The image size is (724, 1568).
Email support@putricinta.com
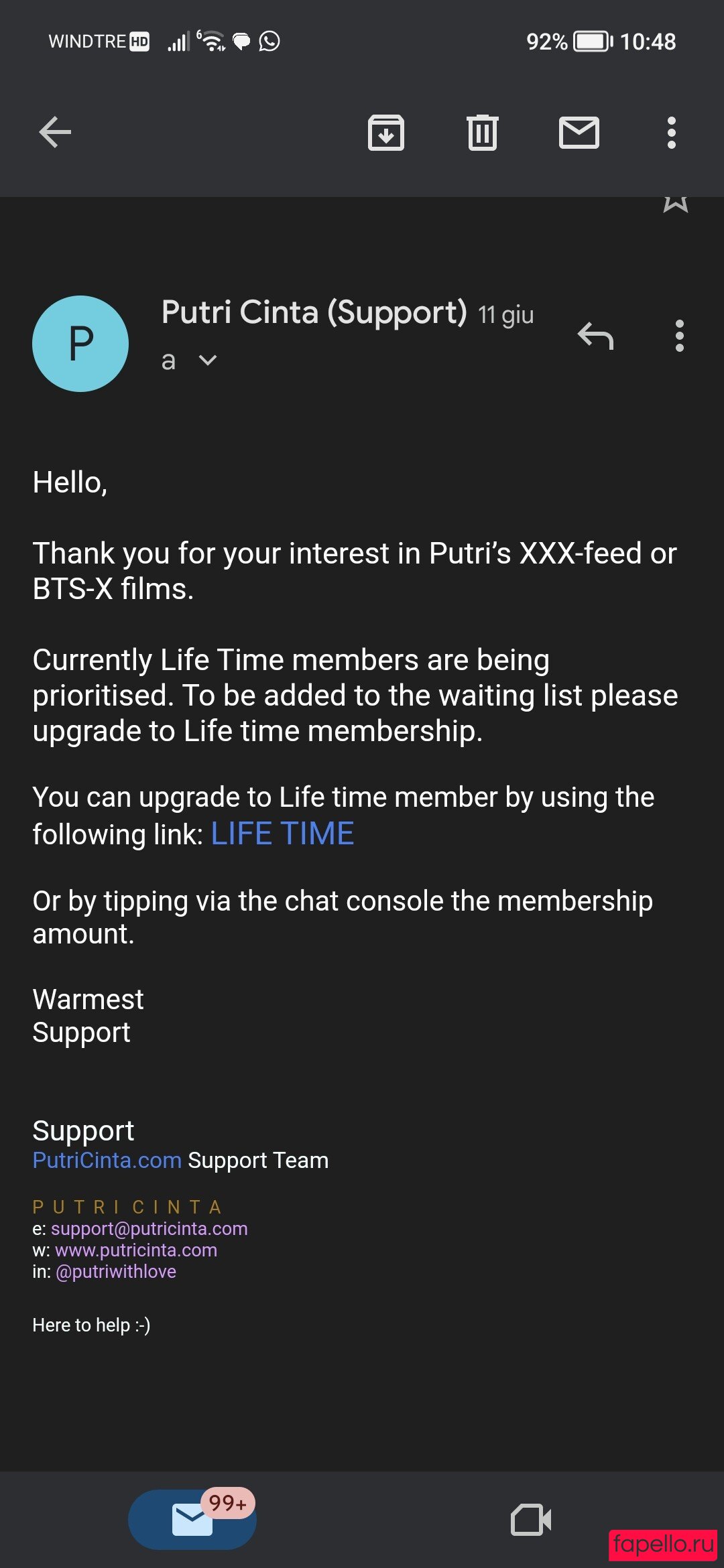point(149,1228)
